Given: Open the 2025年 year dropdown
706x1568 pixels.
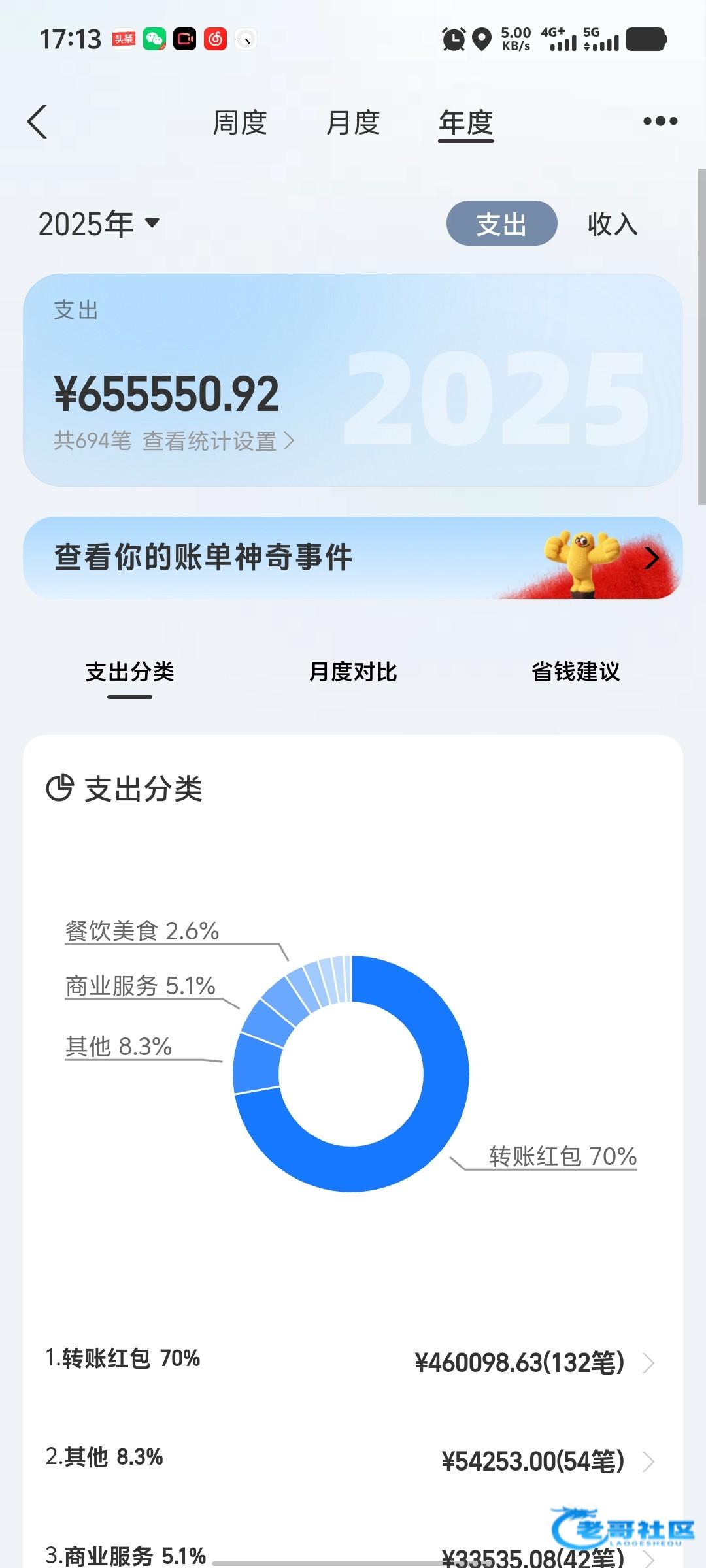Looking at the screenshot, I should (x=99, y=224).
